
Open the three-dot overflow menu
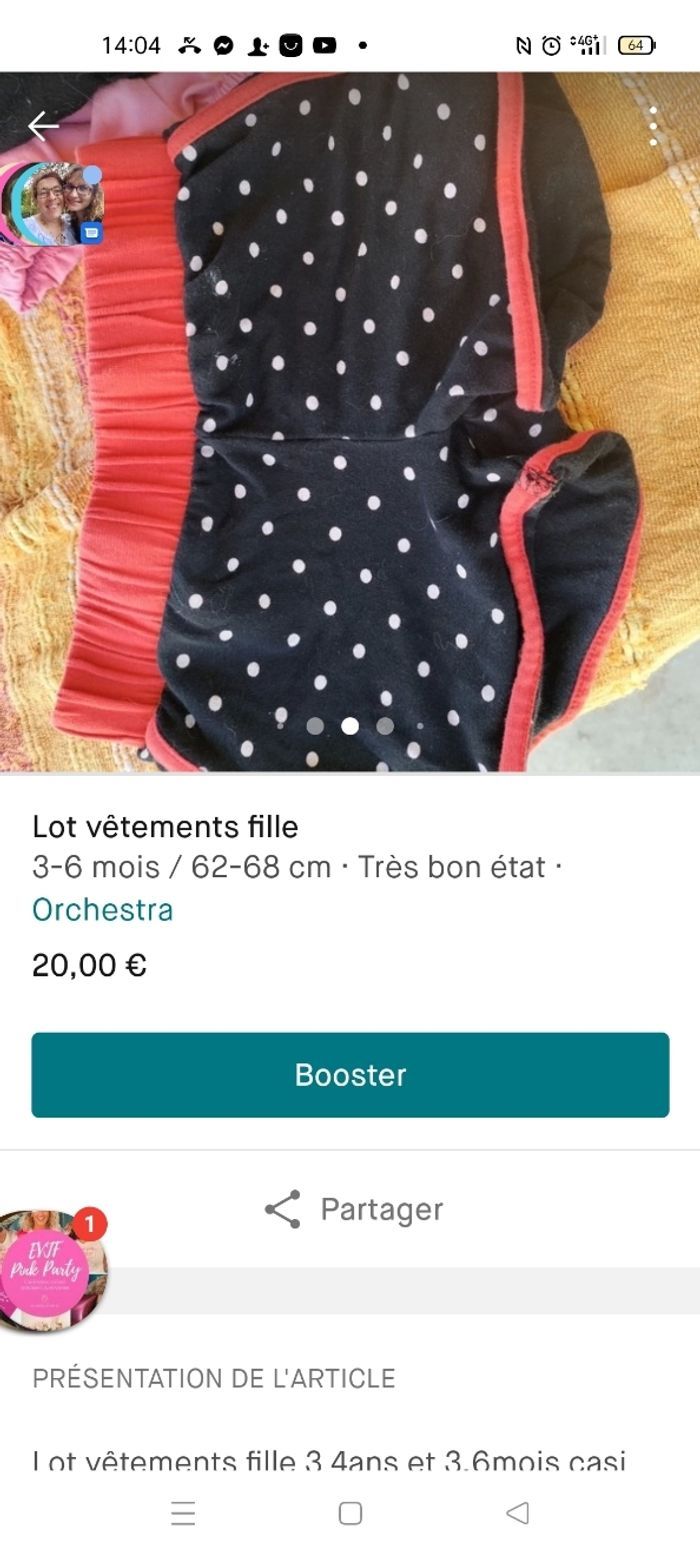[x=653, y=126]
